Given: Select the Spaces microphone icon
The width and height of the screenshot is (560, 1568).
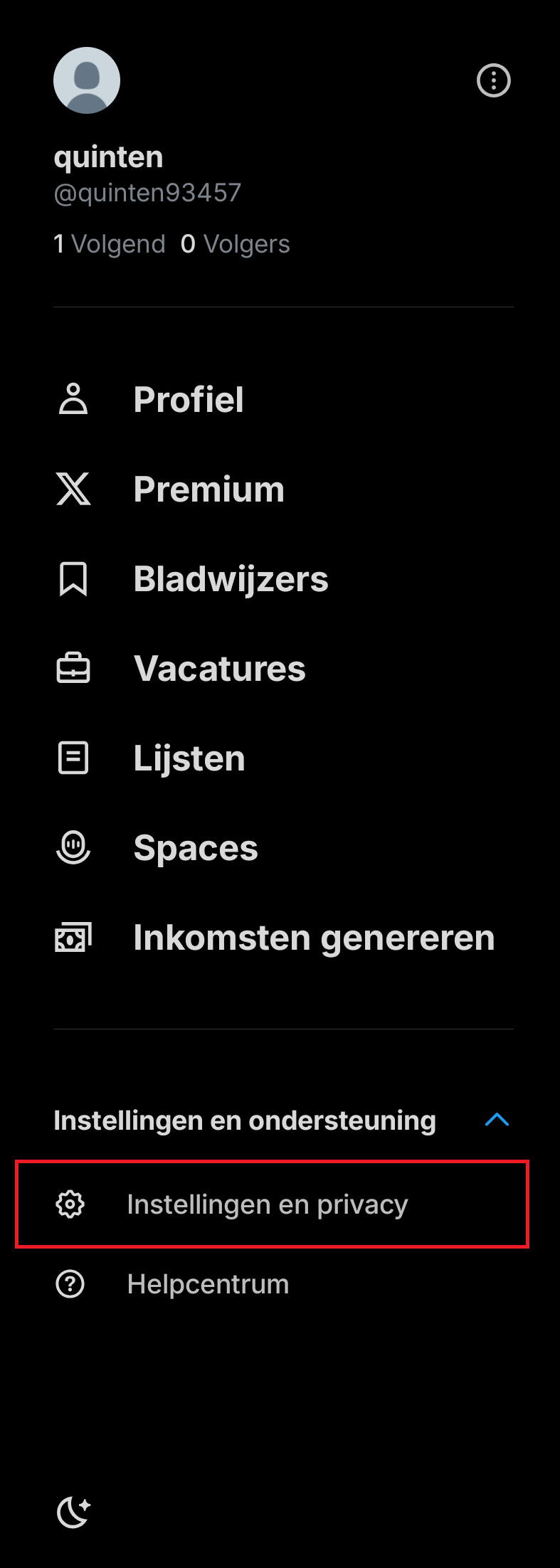Looking at the screenshot, I should coord(73,848).
